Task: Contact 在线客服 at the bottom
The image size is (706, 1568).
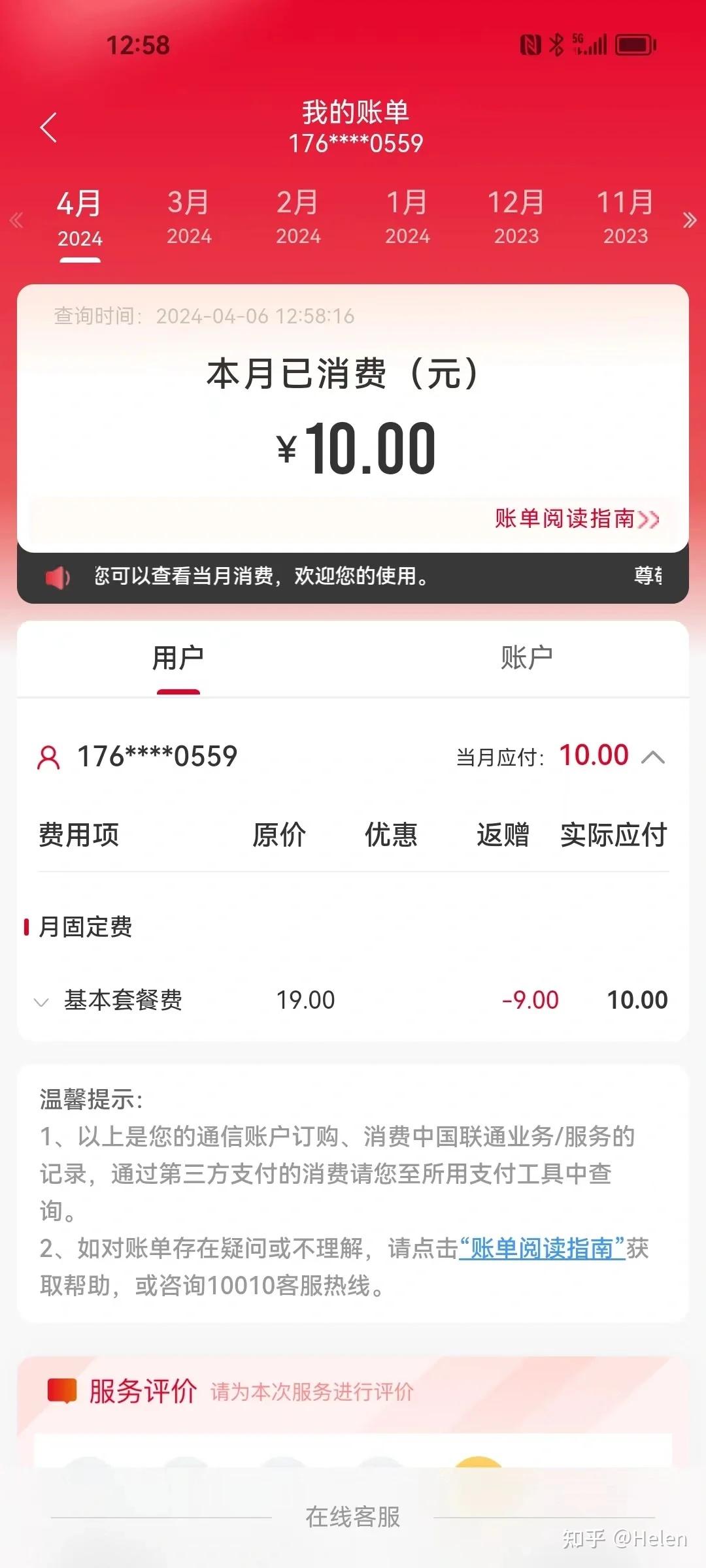Action: click(353, 1517)
